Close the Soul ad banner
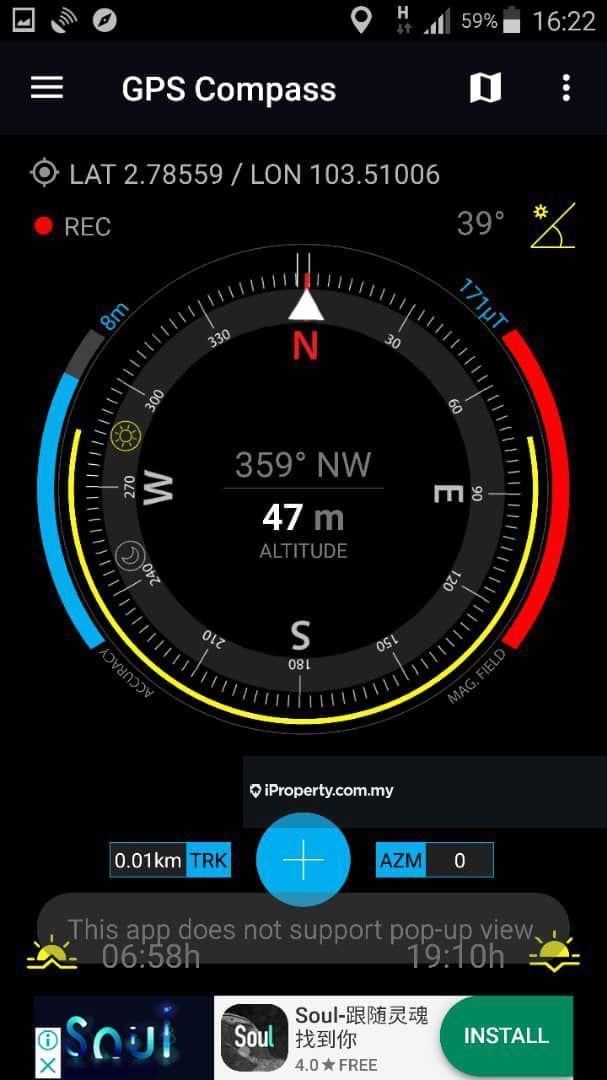Viewport: 607px width, 1080px height. [47, 1065]
